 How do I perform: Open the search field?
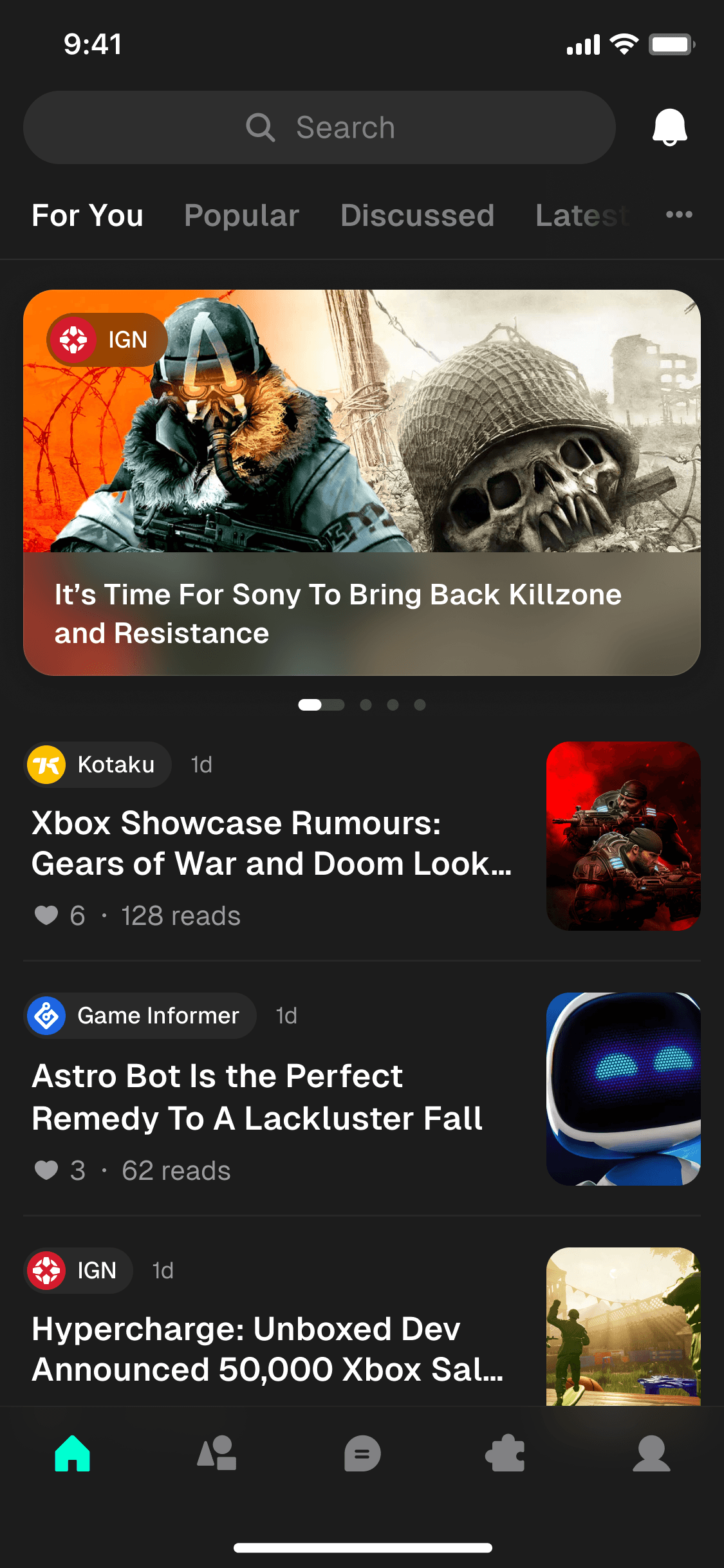point(319,127)
